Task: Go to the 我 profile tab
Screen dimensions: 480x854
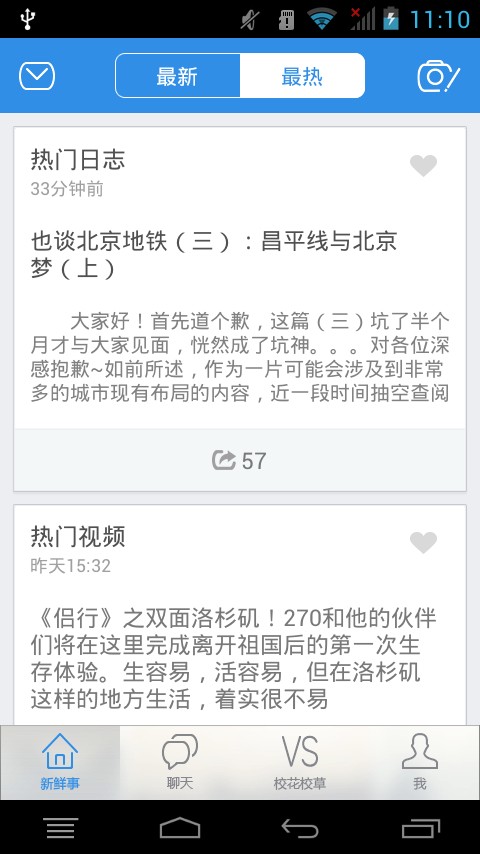Action: point(420,762)
